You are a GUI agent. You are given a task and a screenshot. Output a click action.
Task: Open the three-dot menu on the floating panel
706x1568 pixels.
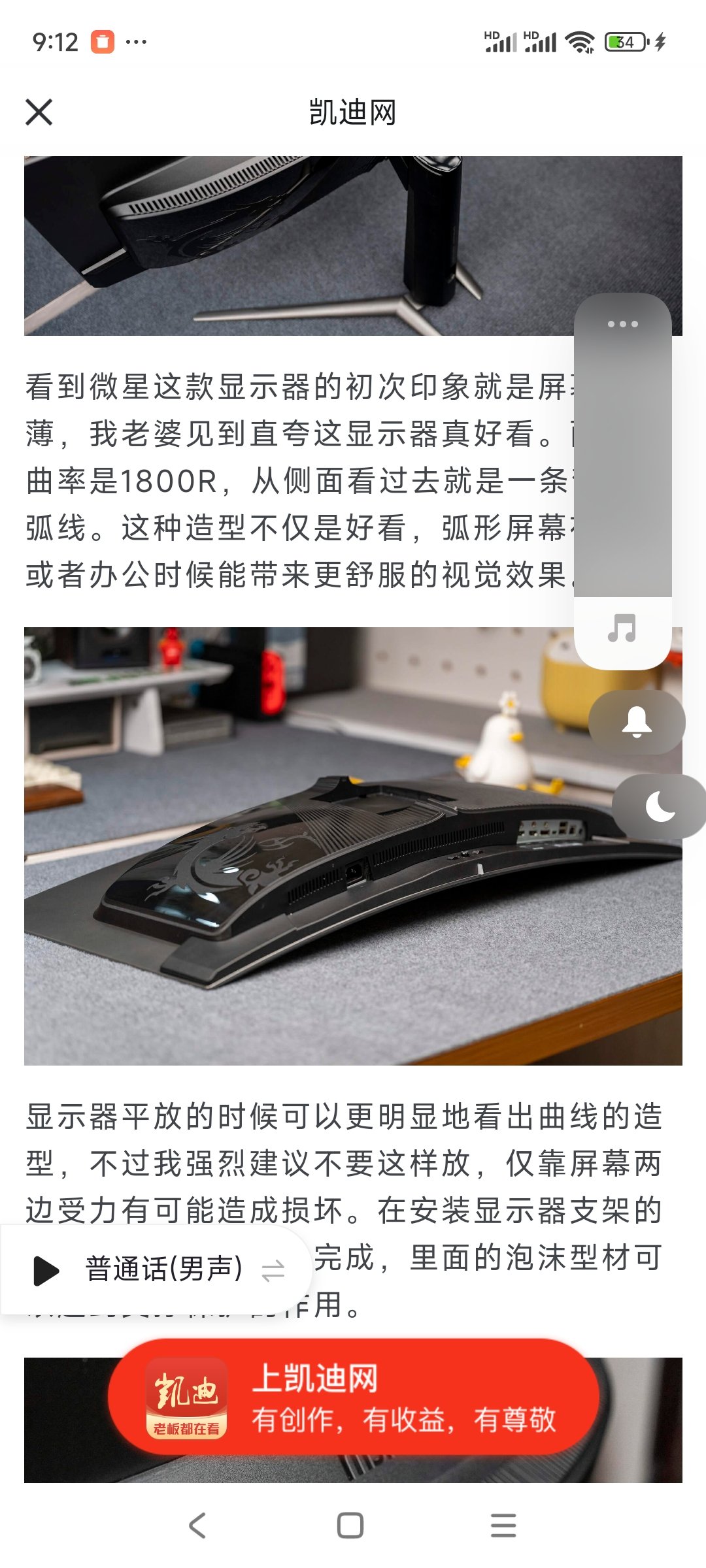tap(622, 324)
